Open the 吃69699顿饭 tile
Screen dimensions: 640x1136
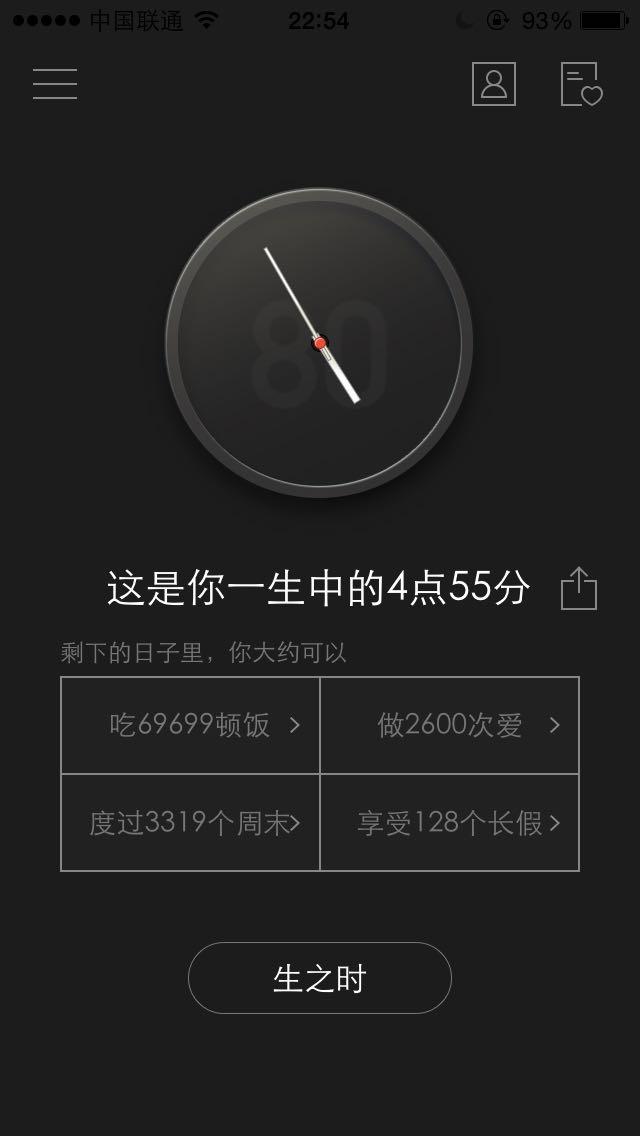pos(191,725)
